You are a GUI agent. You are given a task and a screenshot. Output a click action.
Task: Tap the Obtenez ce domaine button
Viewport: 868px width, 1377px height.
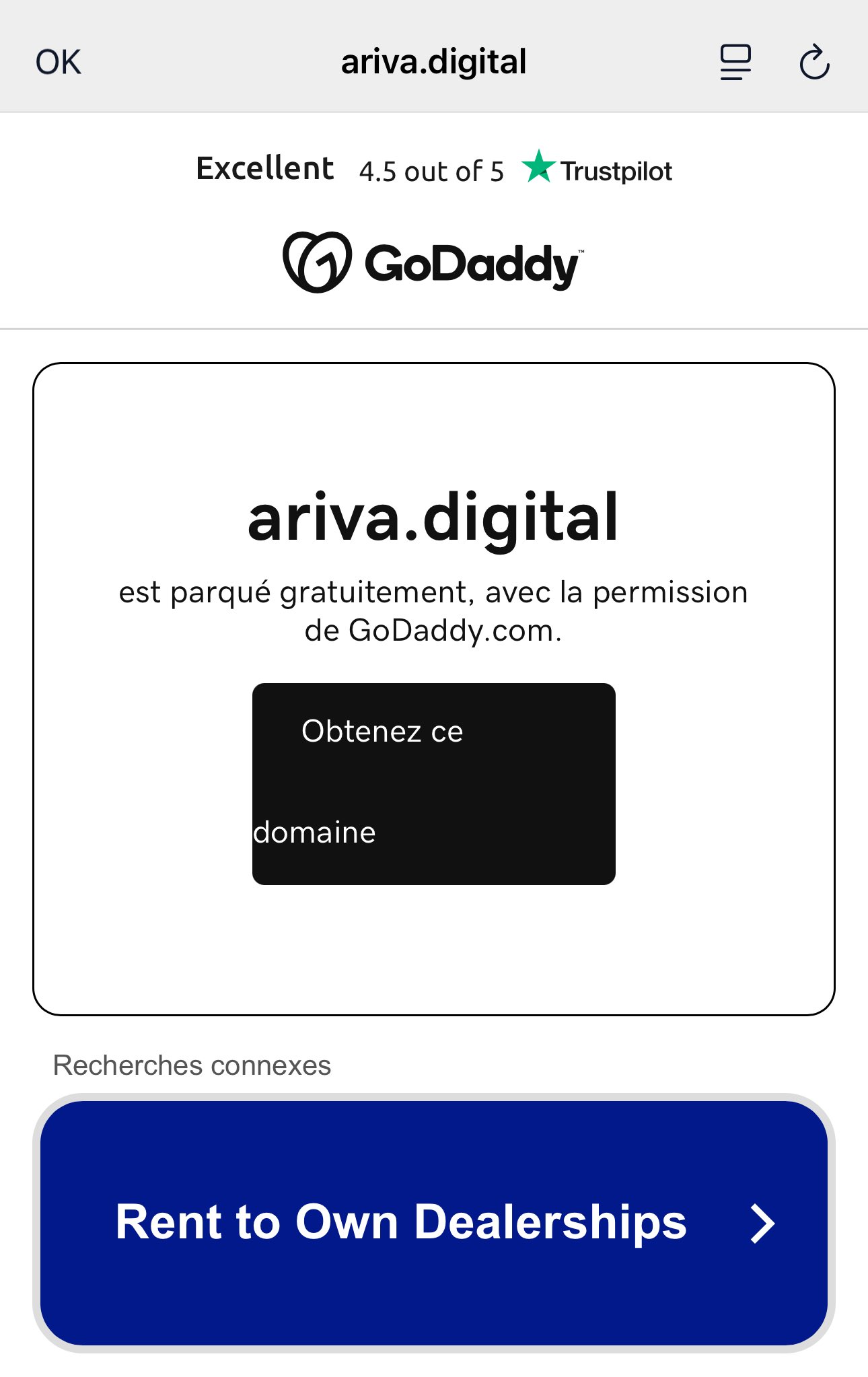click(433, 783)
